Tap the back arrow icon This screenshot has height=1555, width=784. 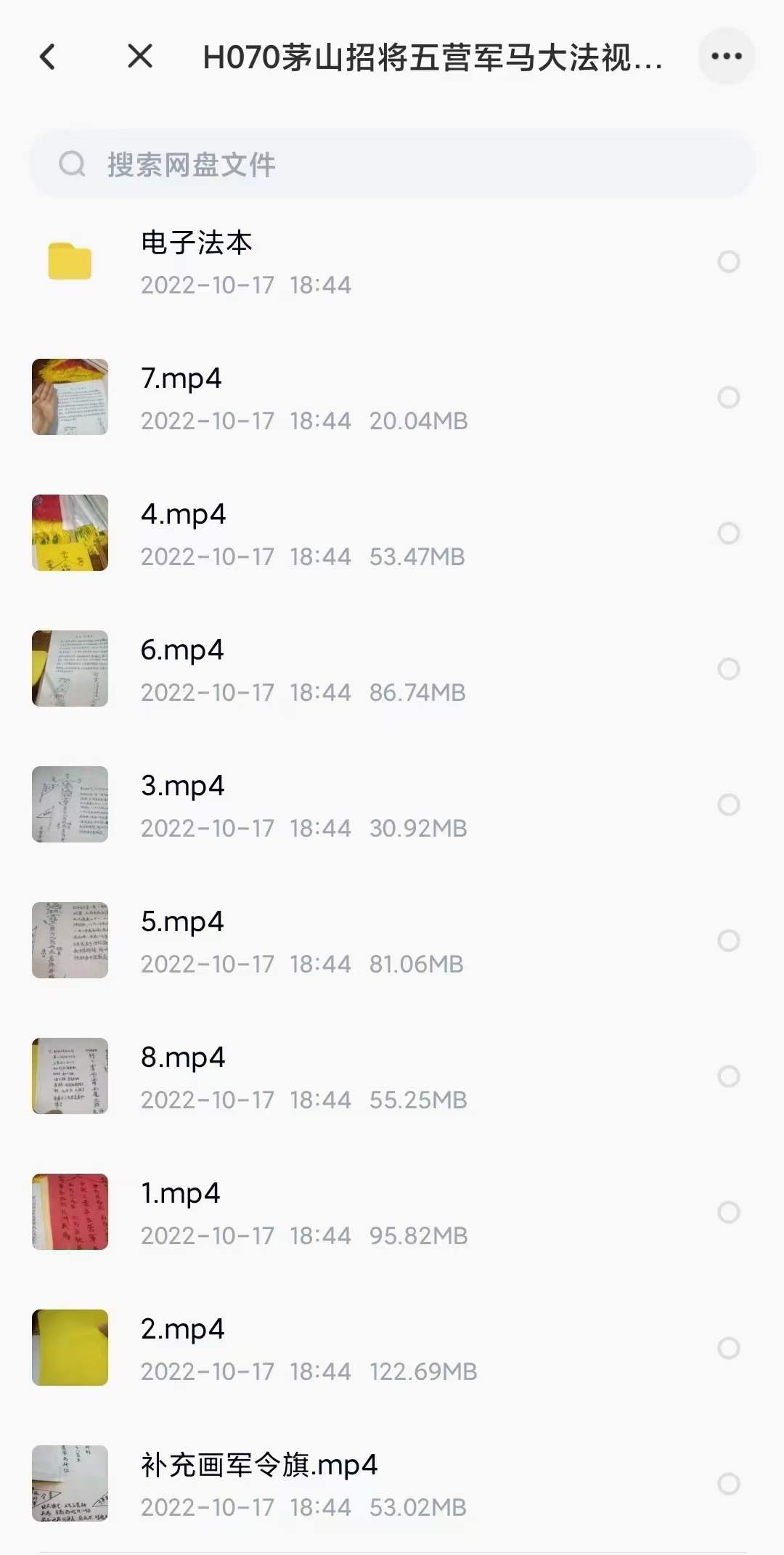pos(48,56)
